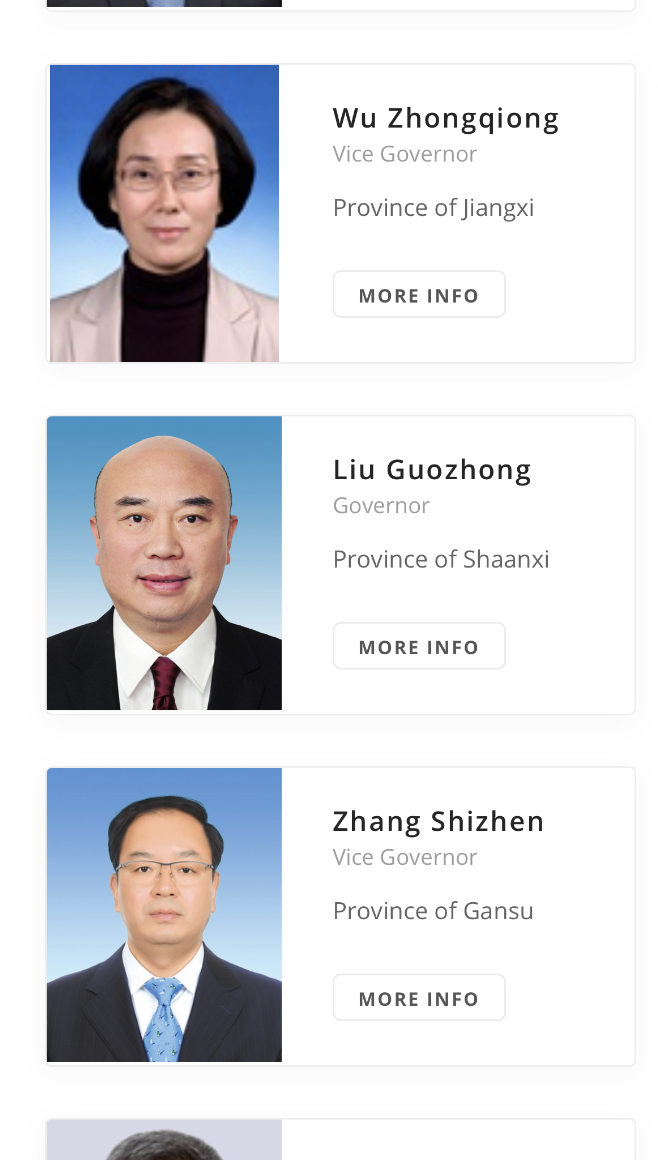Screen dimensions: 658x1160
Task: Open More Info for Wu Zhongqiong
Action: tap(418, 295)
